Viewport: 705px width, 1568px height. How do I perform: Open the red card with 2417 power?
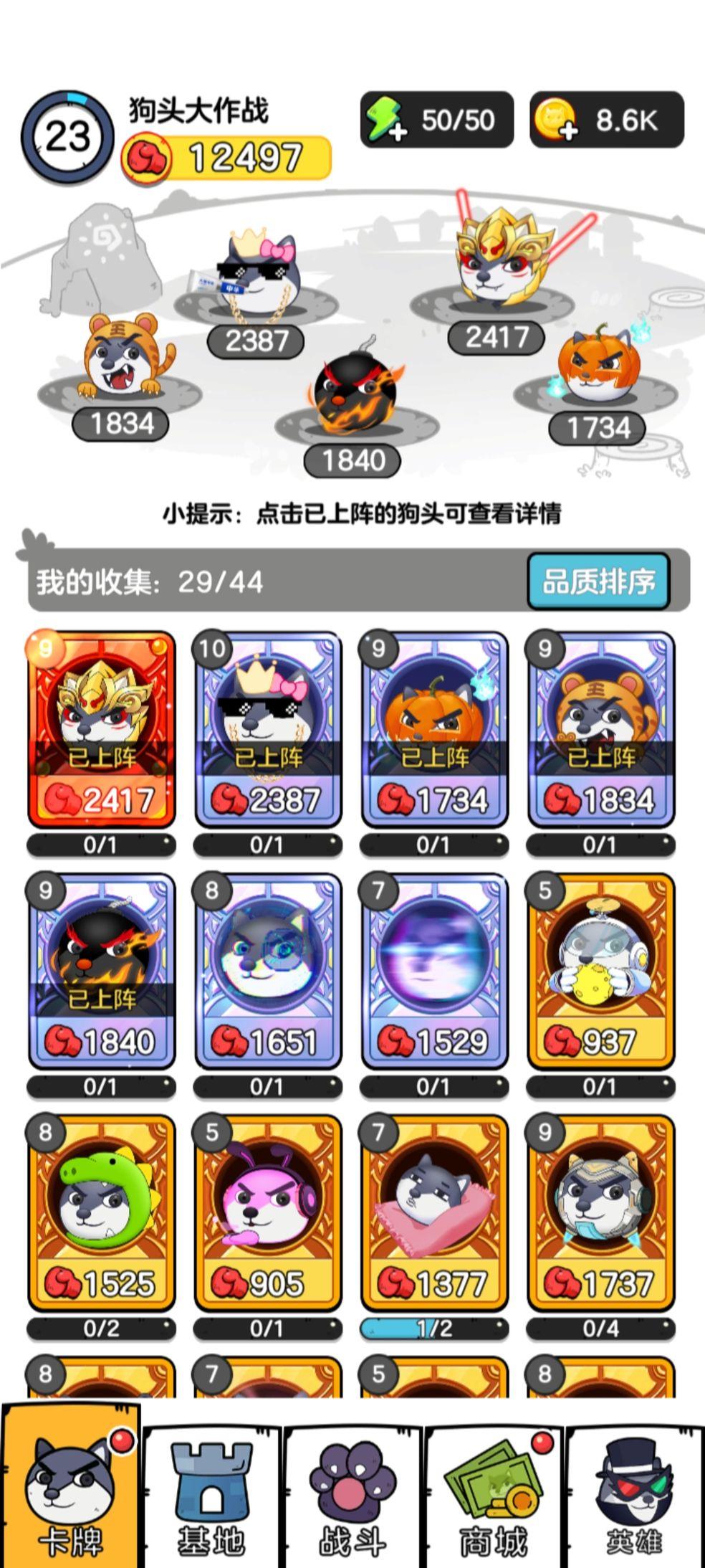[101, 729]
